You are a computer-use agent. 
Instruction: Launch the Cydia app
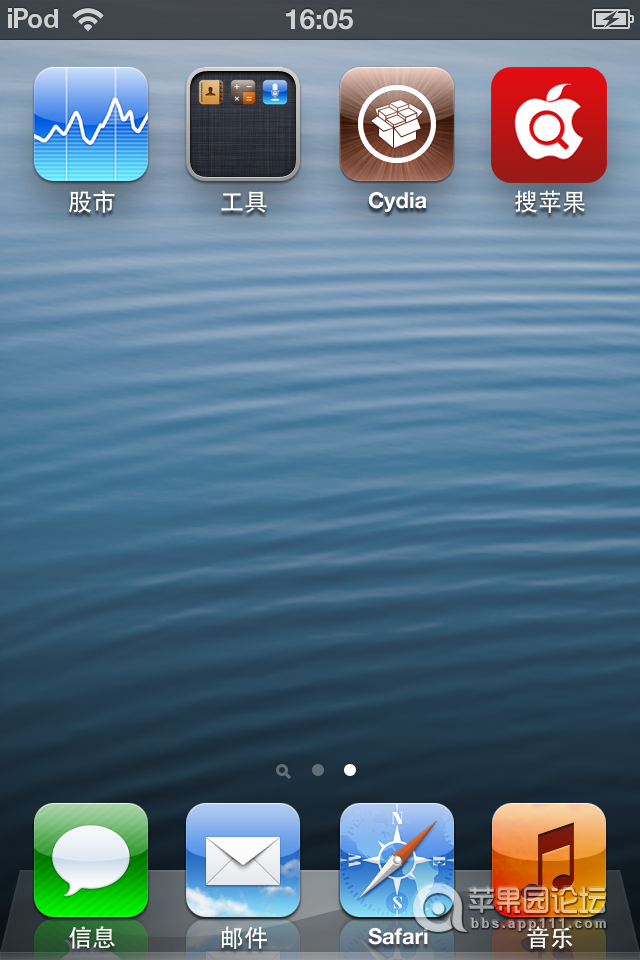point(397,125)
